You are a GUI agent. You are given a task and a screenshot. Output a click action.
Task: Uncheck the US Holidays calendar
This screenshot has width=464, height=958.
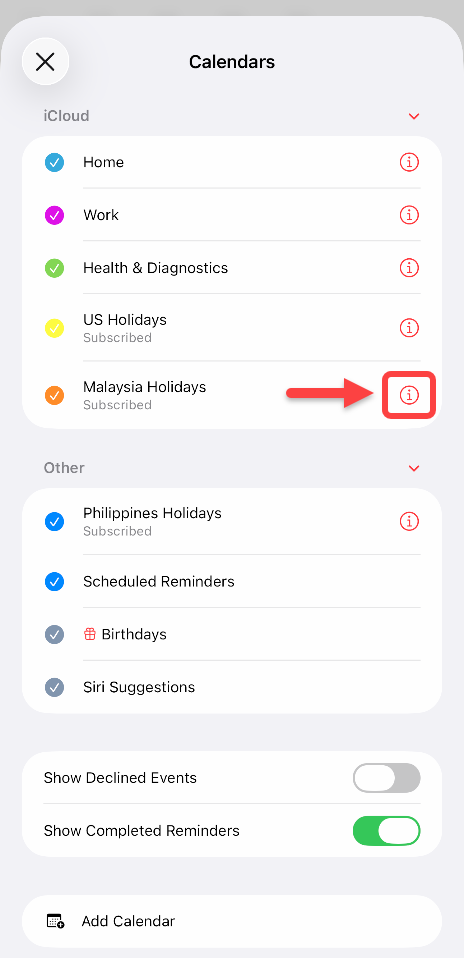(x=54, y=328)
